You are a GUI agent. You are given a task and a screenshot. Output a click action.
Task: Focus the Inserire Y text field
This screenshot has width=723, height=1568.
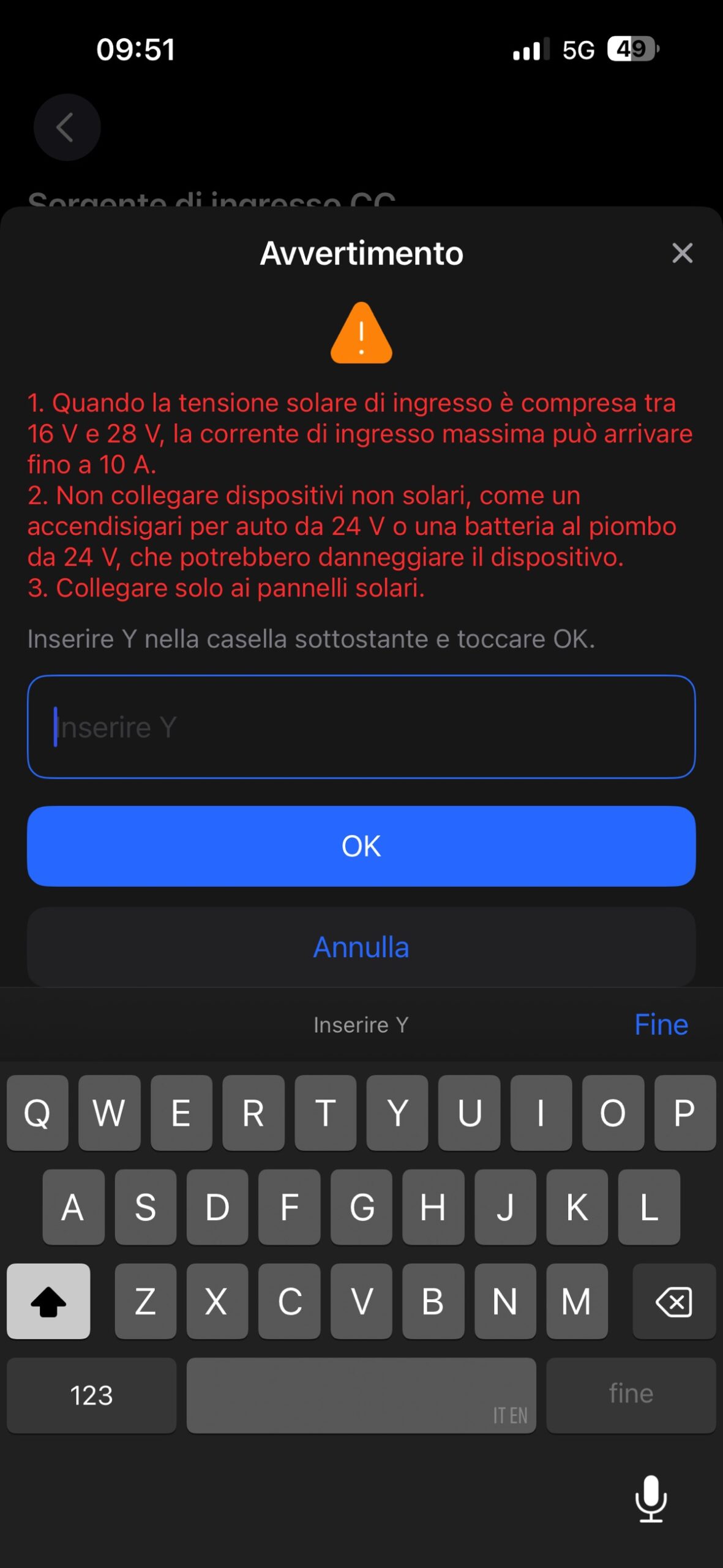click(x=361, y=727)
